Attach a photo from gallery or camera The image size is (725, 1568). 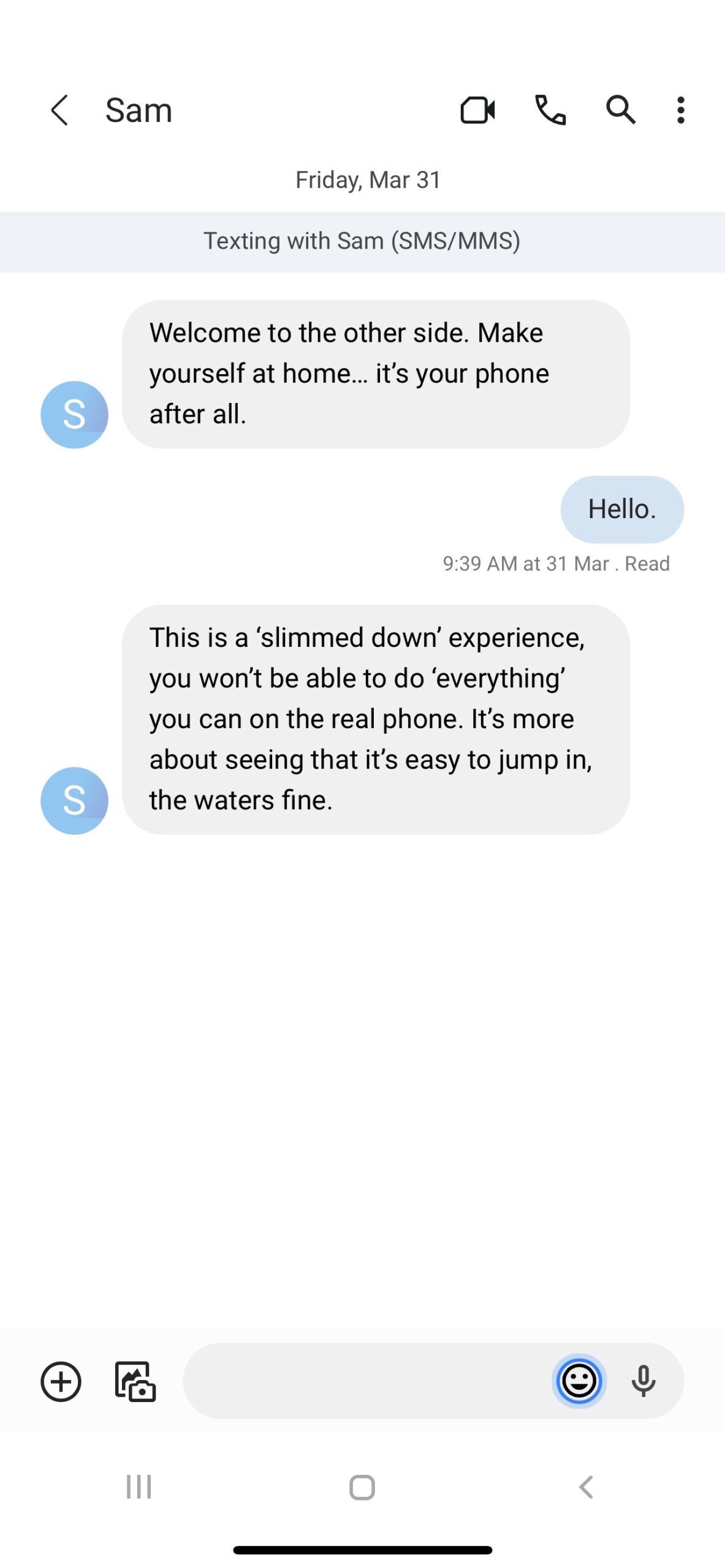point(135,1381)
